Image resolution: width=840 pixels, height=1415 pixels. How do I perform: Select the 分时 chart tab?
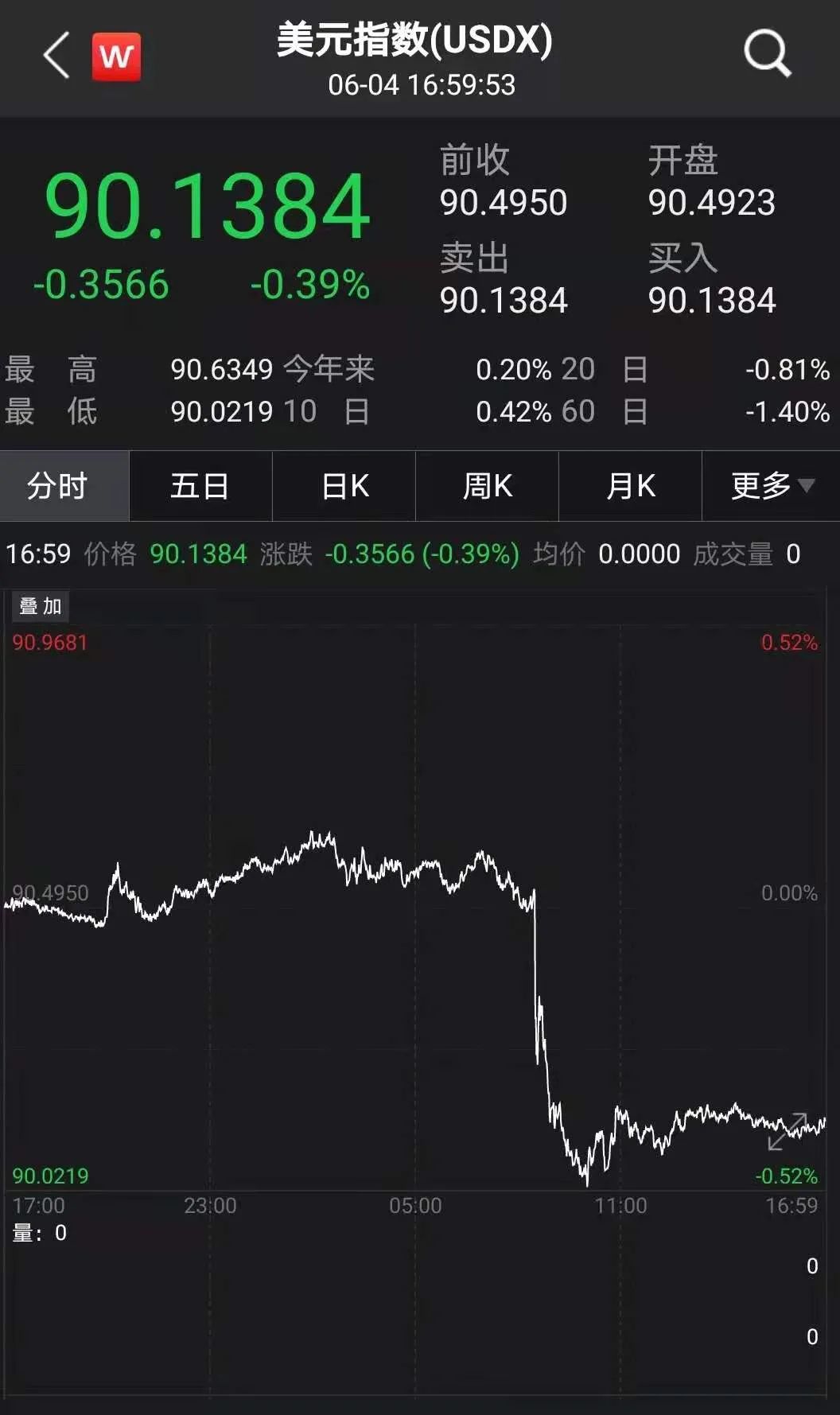point(64,486)
